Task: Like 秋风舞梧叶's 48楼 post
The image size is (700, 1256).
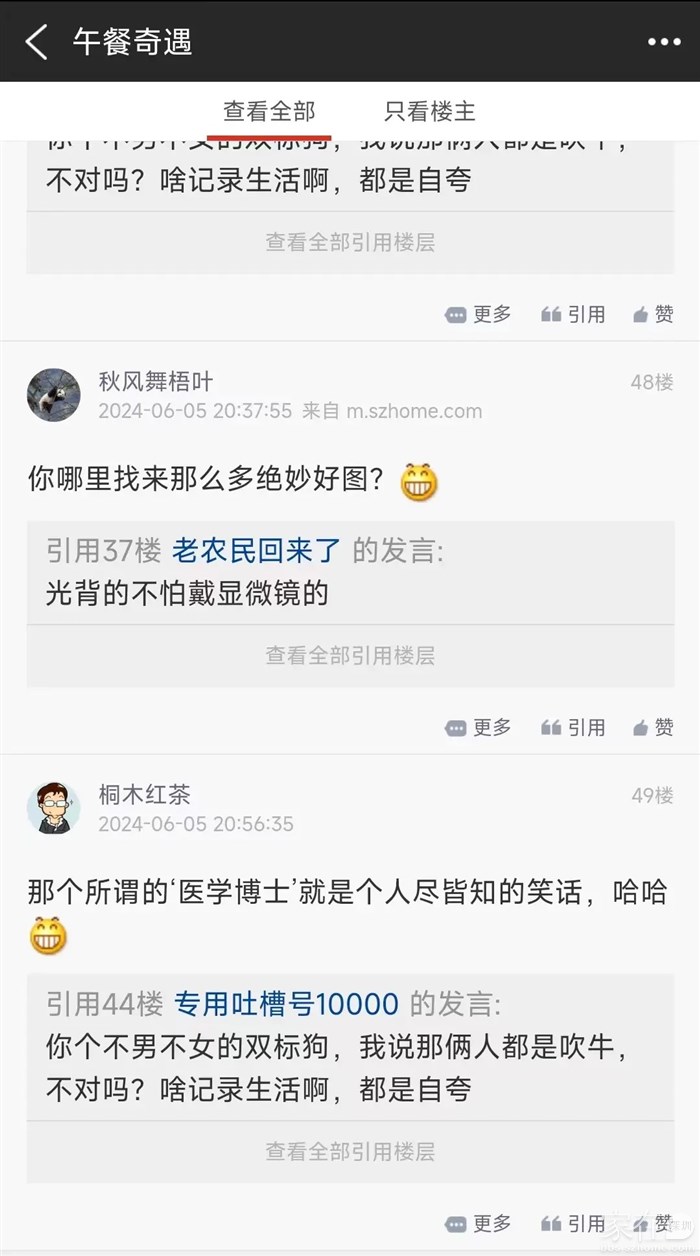Action: [654, 727]
